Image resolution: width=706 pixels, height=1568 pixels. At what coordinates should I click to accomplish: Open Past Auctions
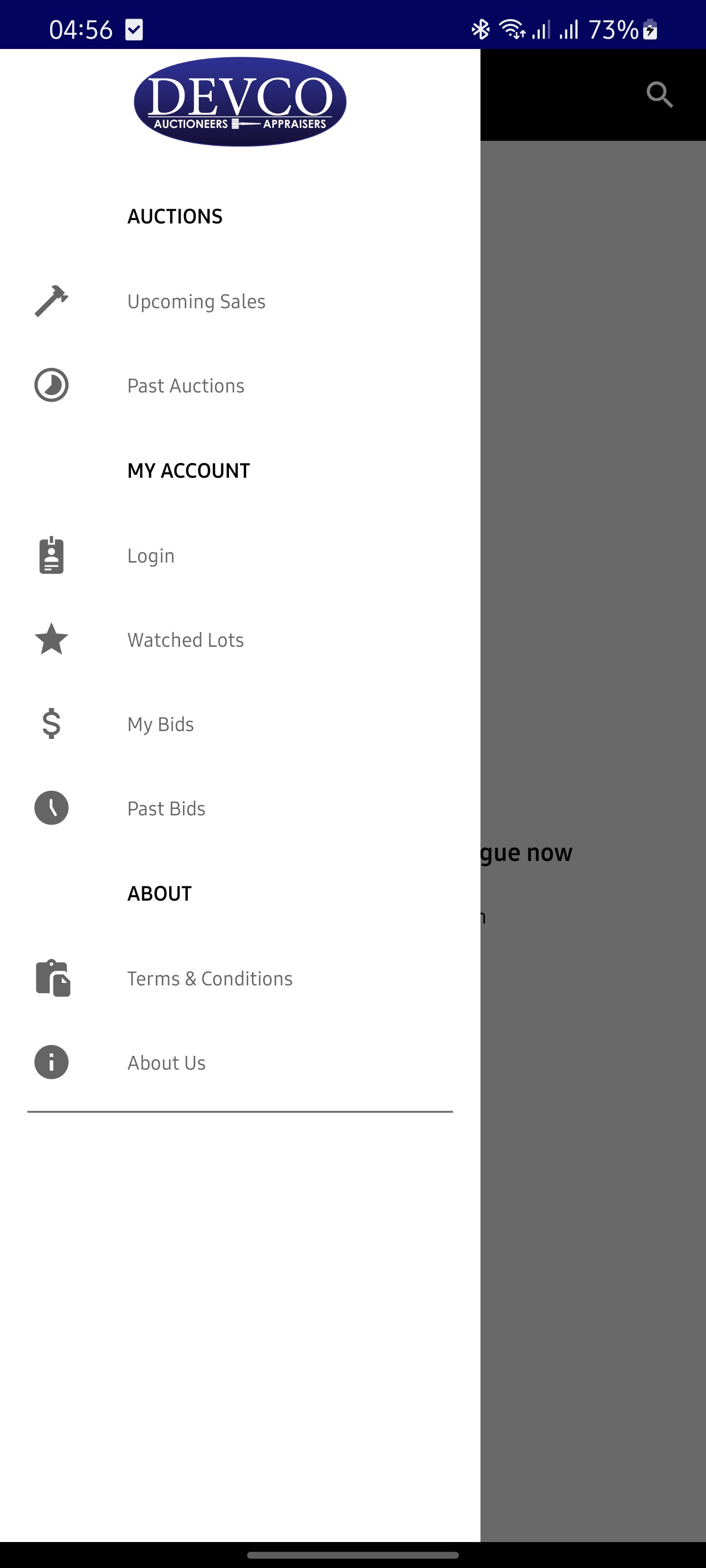[x=185, y=385]
